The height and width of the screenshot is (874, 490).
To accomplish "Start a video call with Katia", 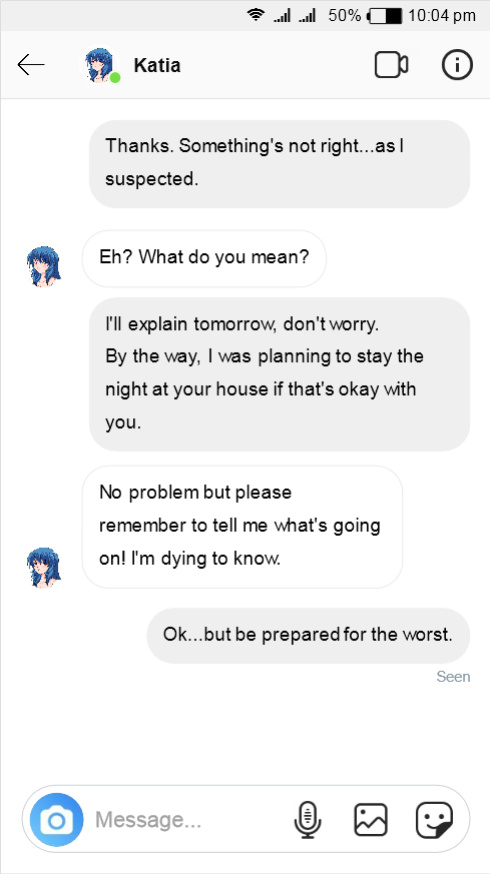I will click(391, 65).
